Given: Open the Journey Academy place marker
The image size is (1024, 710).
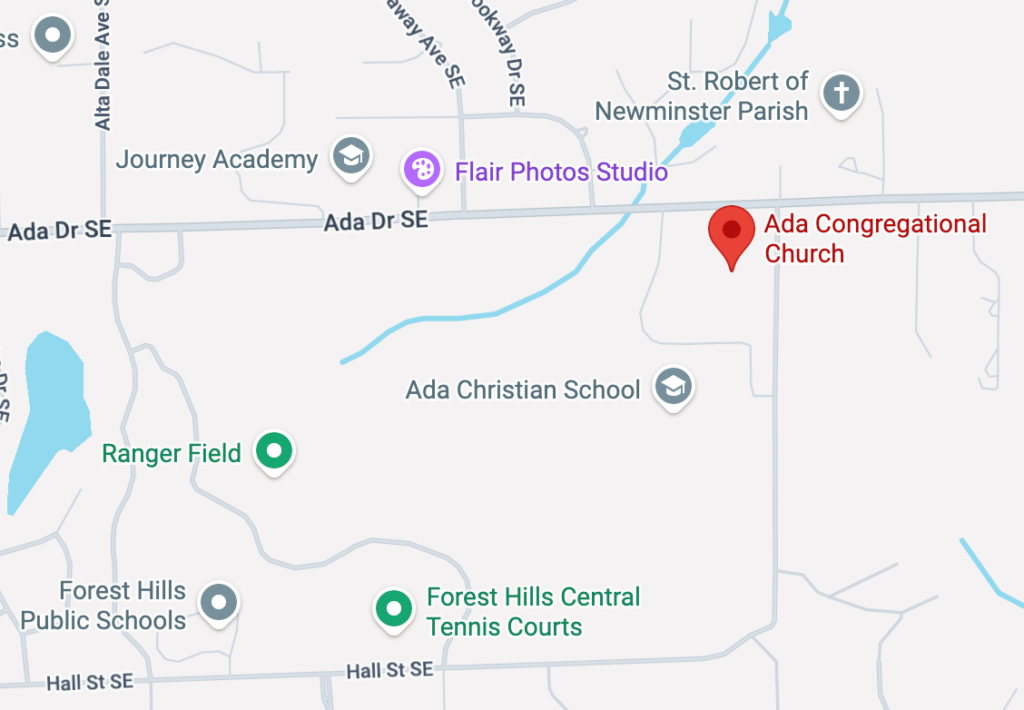Looking at the screenshot, I should (351, 156).
